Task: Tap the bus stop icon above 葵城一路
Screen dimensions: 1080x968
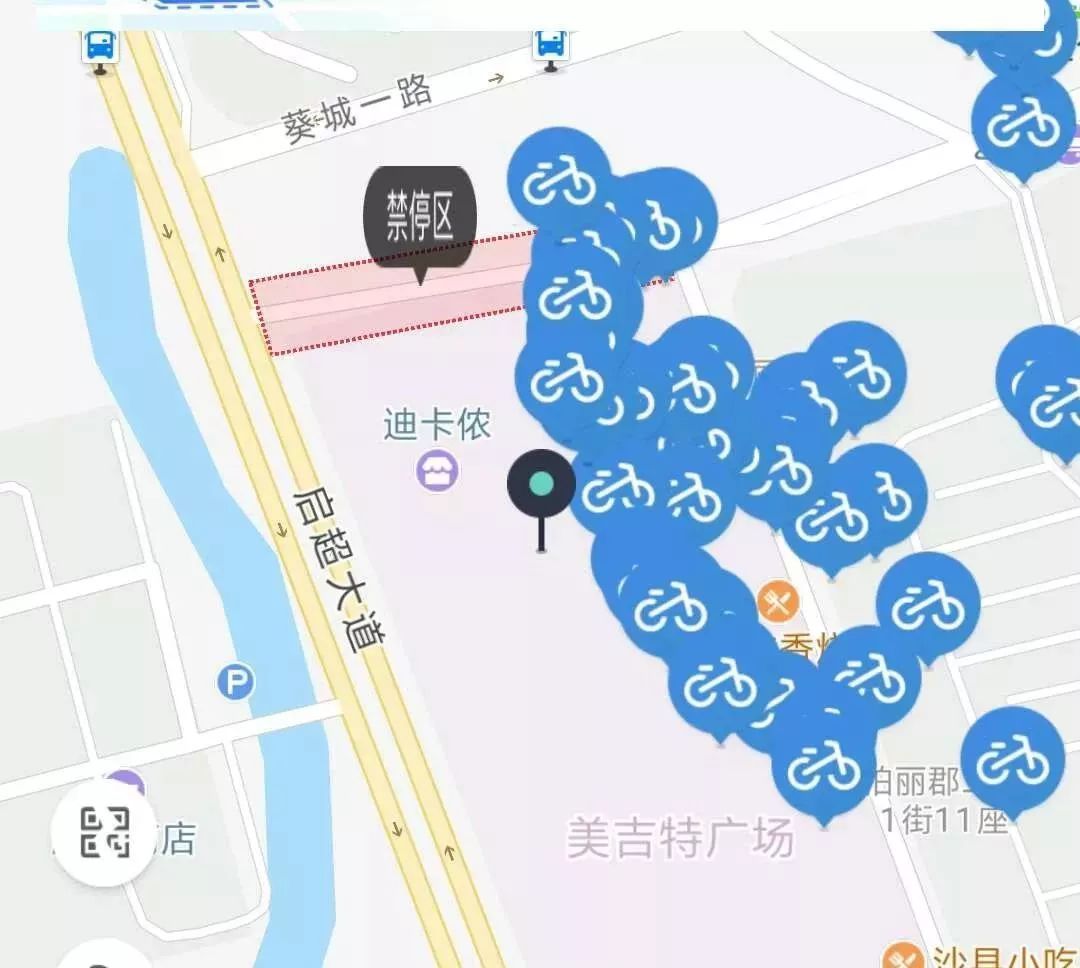Action: [549, 47]
